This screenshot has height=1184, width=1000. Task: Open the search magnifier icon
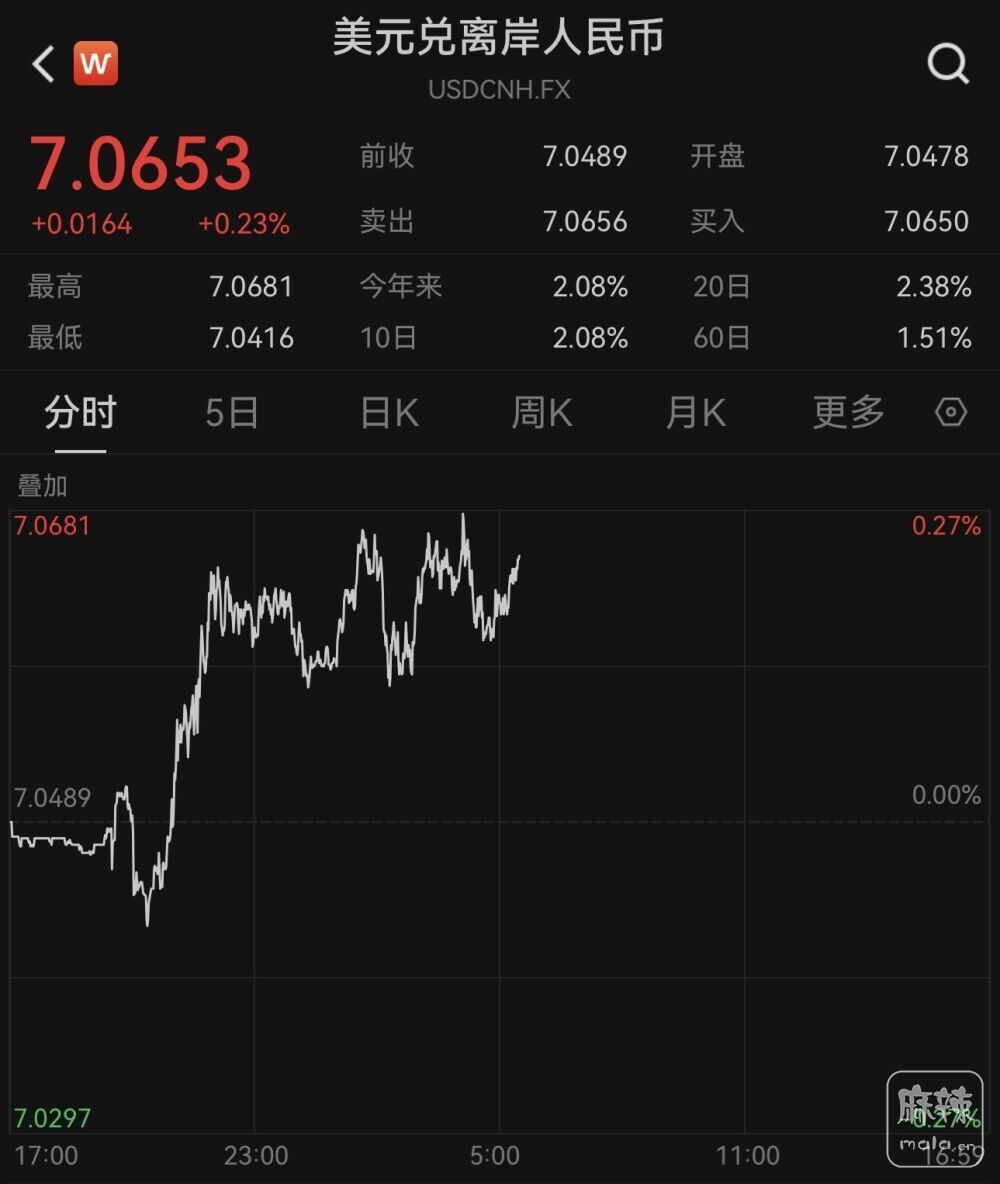coord(947,65)
